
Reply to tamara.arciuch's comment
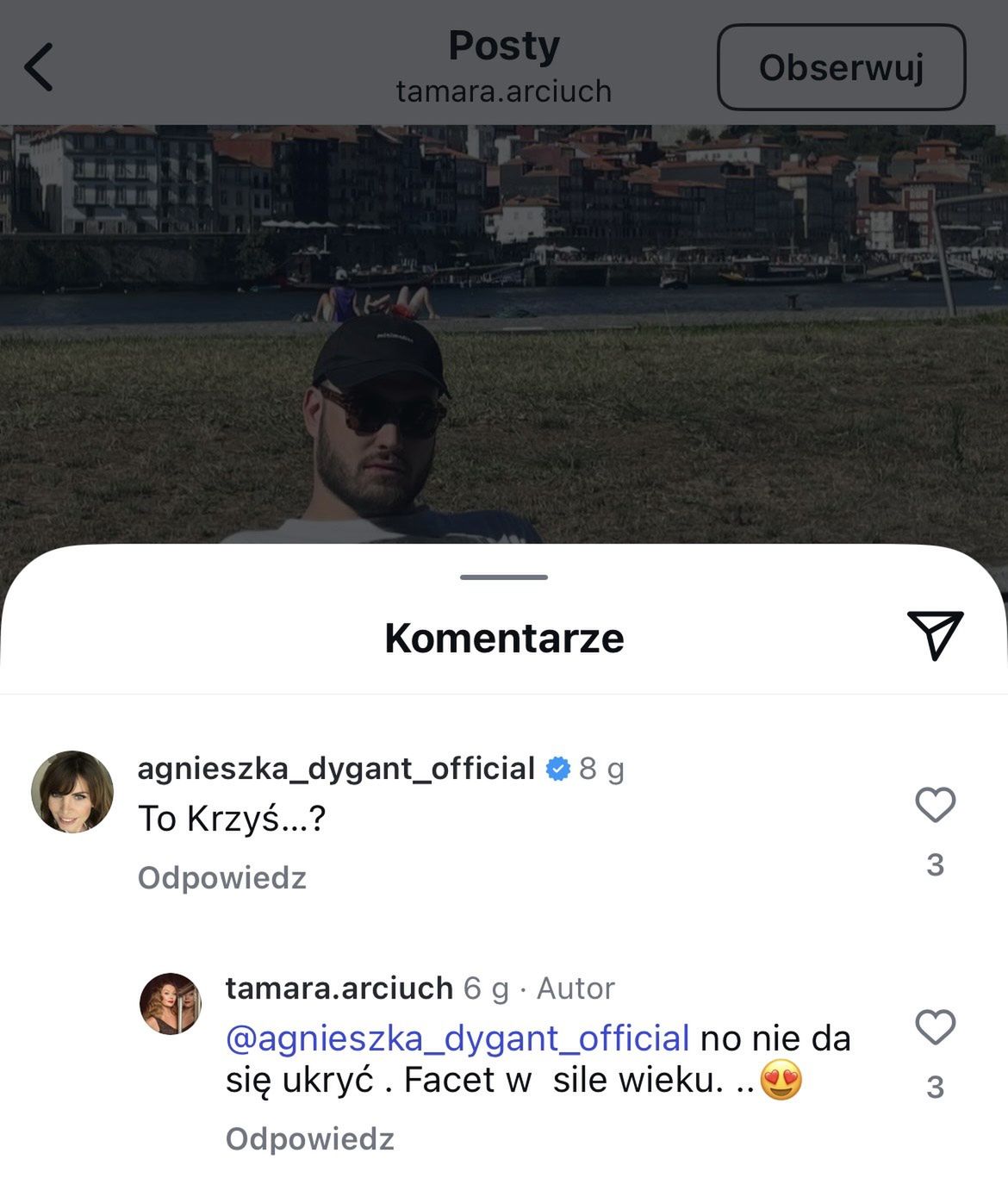[x=310, y=1139]
